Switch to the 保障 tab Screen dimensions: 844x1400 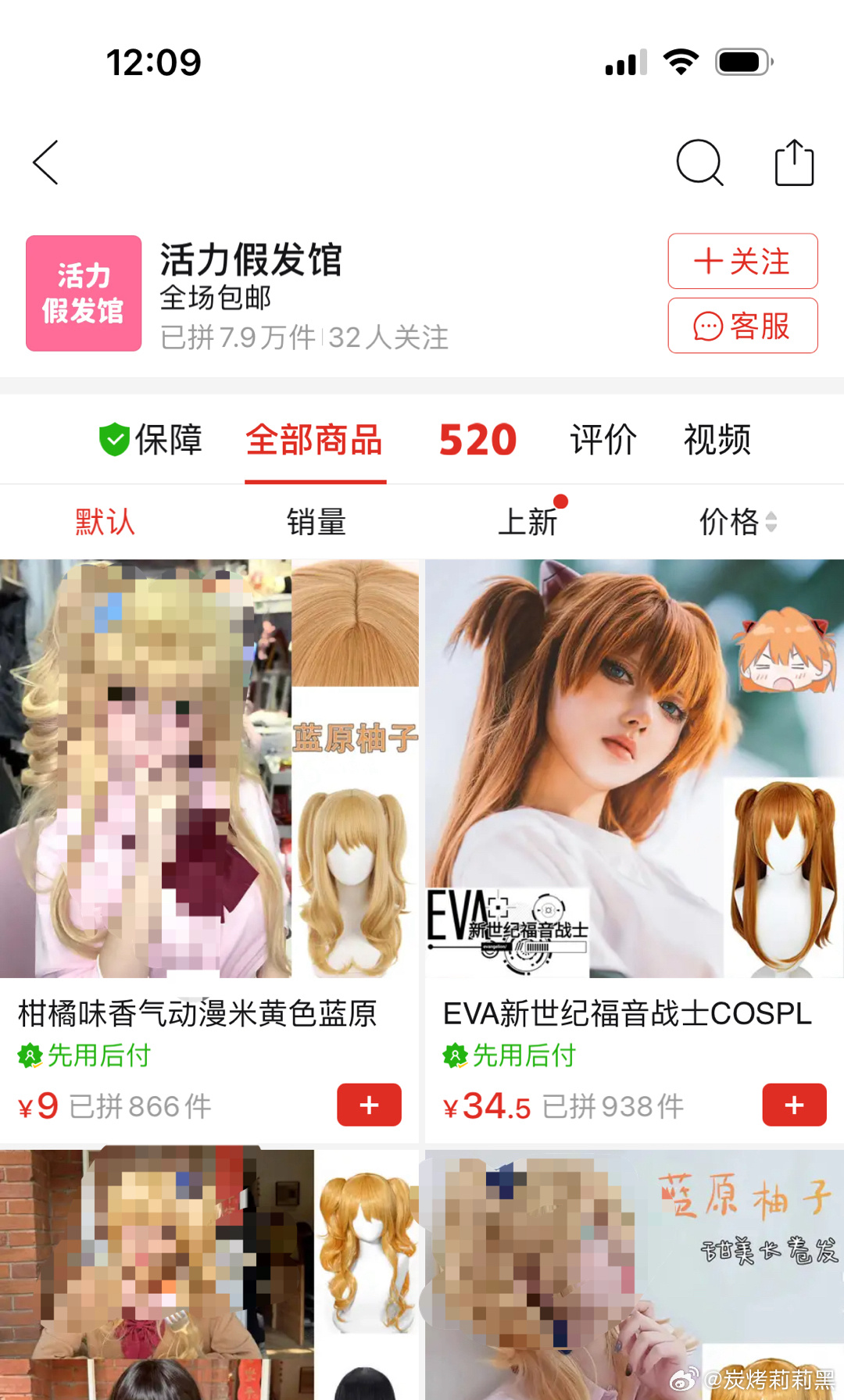151,440
